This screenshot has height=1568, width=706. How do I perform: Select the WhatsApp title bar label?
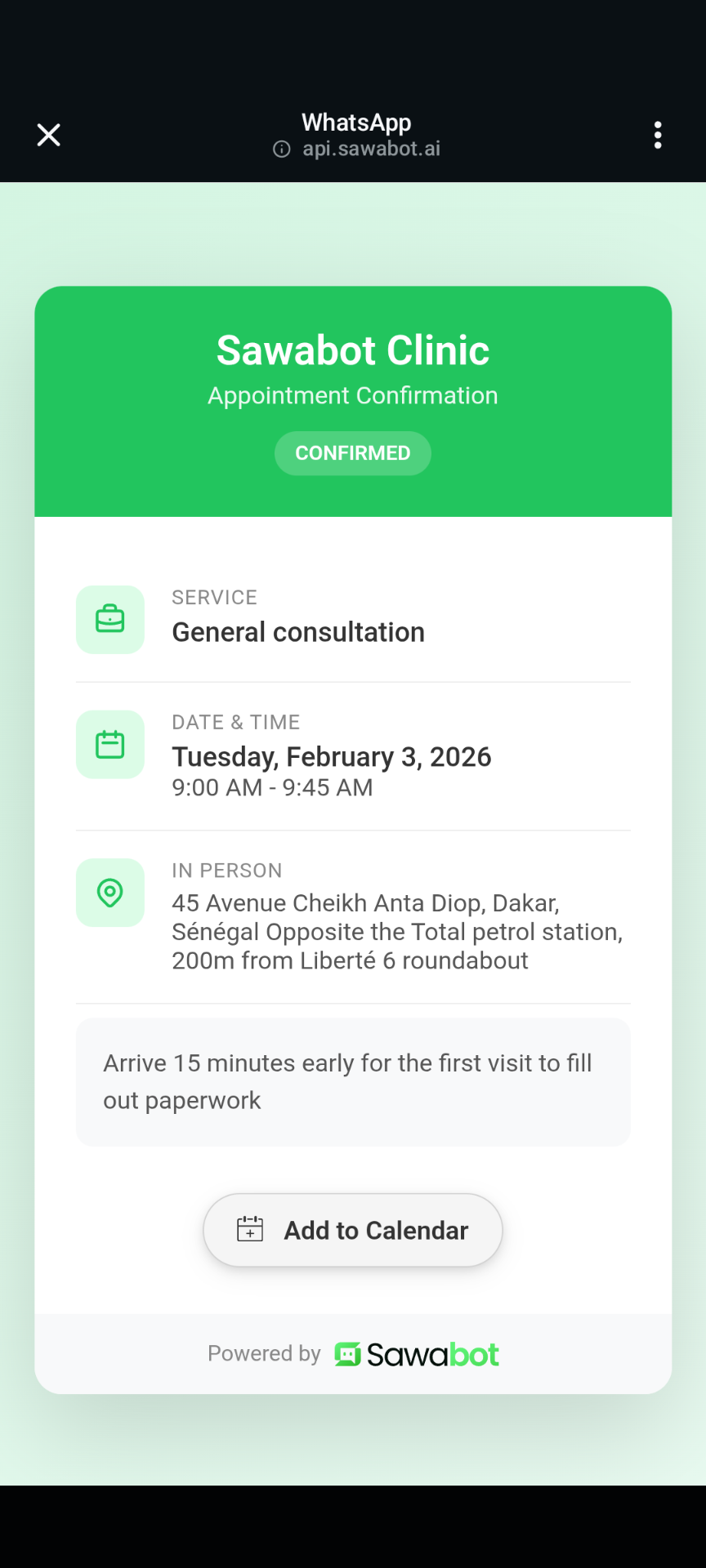[x=355, y=122]
